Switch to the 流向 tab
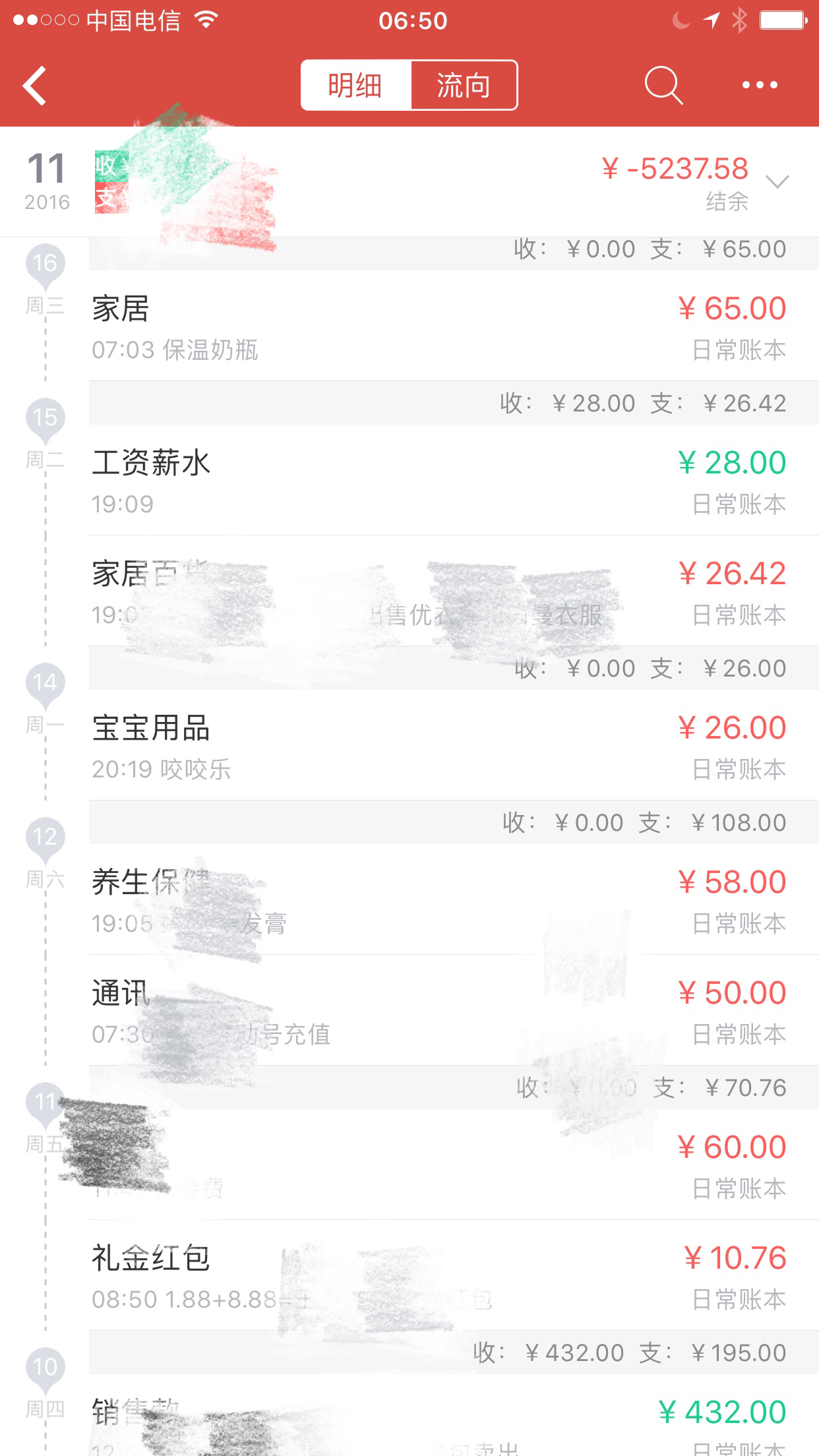Viewport: 819px width, 1456px height. 464,84
